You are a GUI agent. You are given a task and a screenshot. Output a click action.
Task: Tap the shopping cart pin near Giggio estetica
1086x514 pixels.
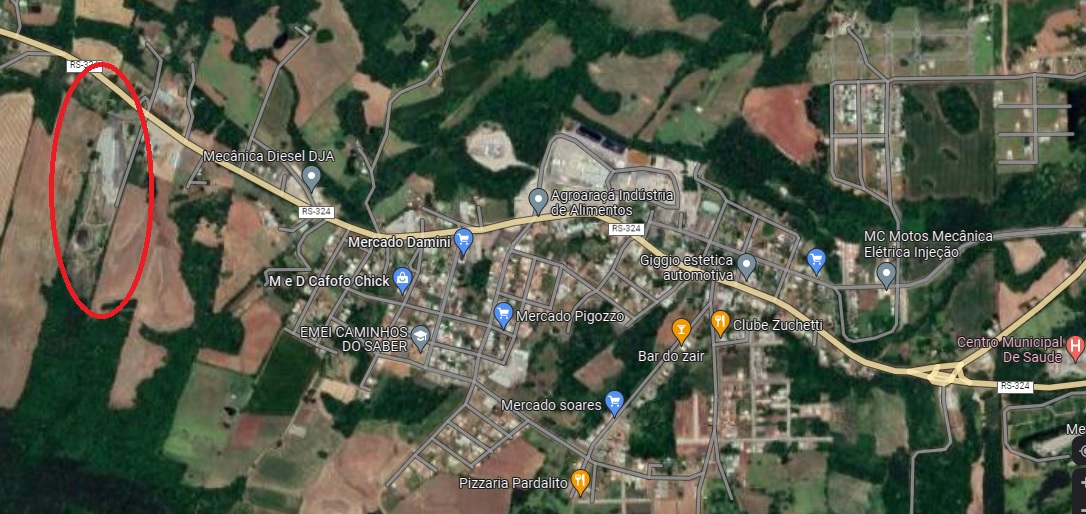[816, 260]
